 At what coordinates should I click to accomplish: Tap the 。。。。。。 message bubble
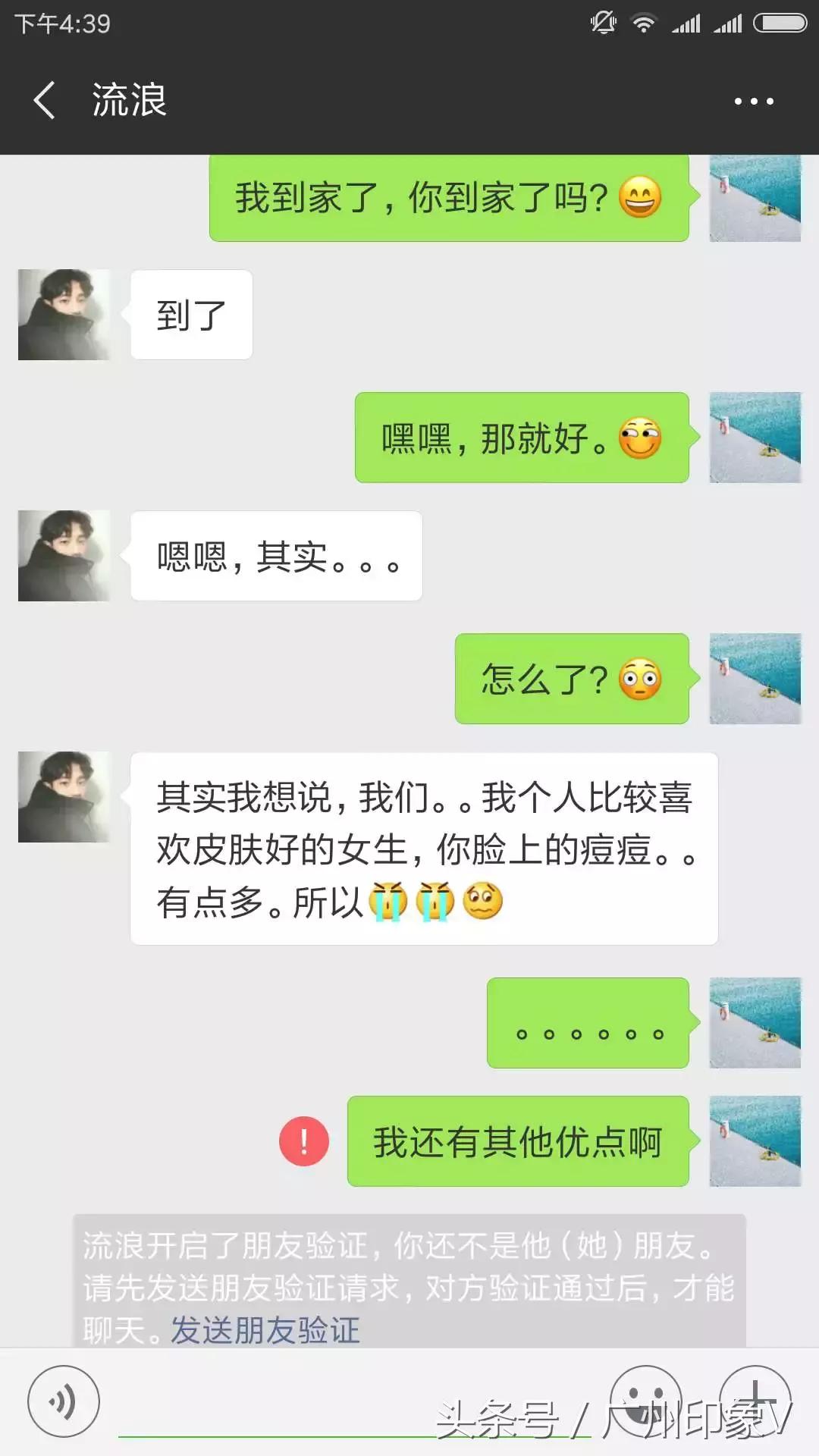pyautogui.click(x=588, y=1022)
